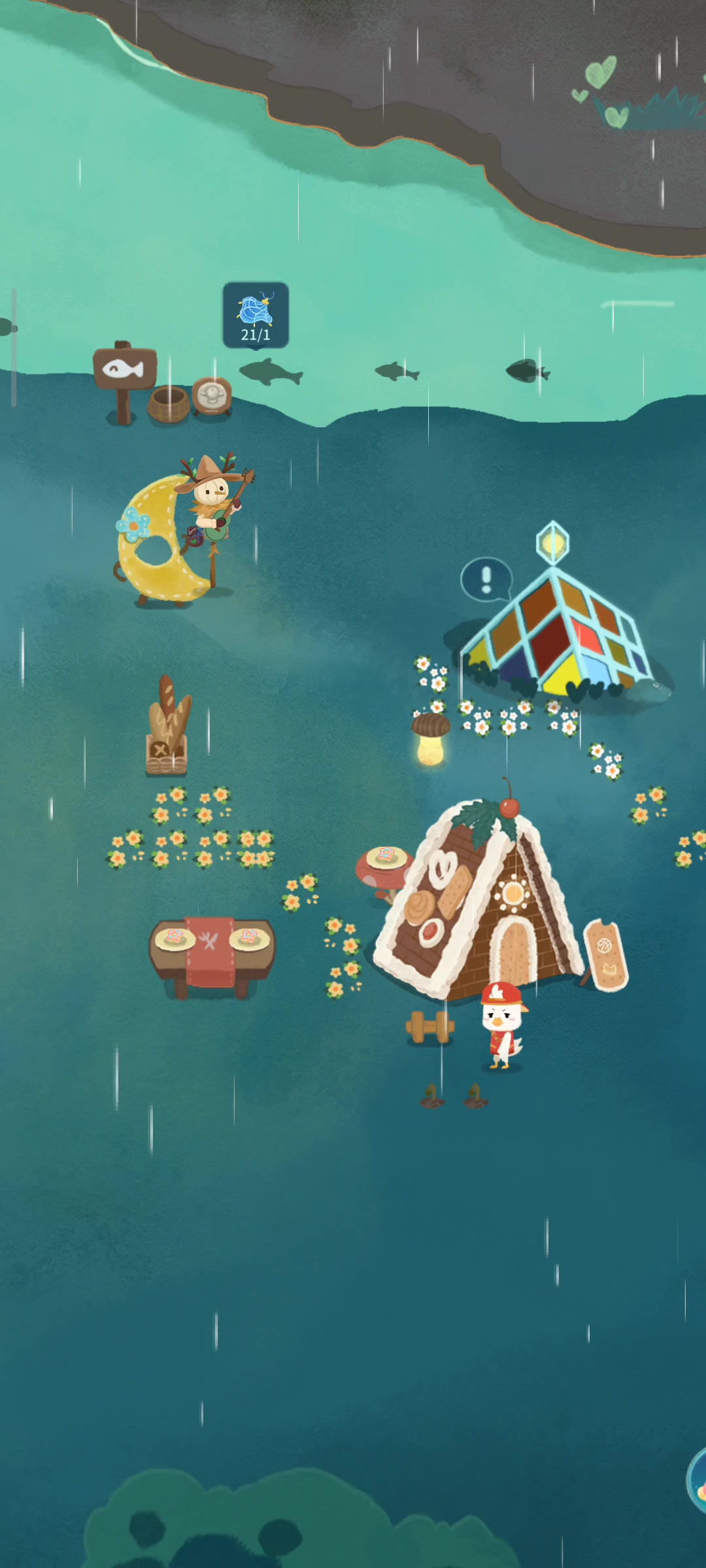Tap the baguette bread basket
This screenshot has height=1568, width=706.
click(168, 726)
